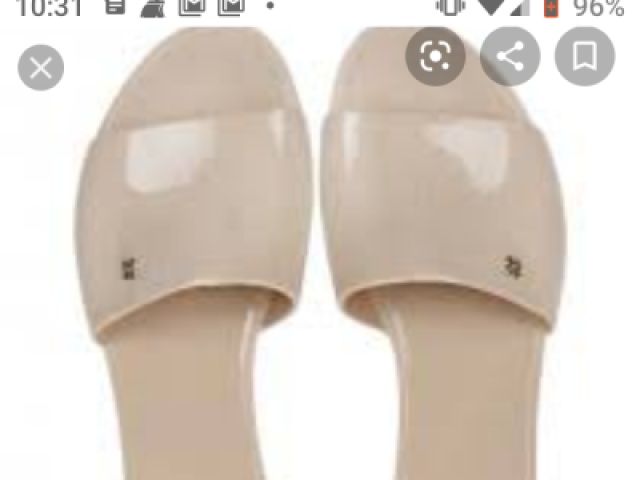Image resolution: width=640 pixels, height=480 pixels.
Task: Bookmark this image to collection
Action: click(585, 56)
